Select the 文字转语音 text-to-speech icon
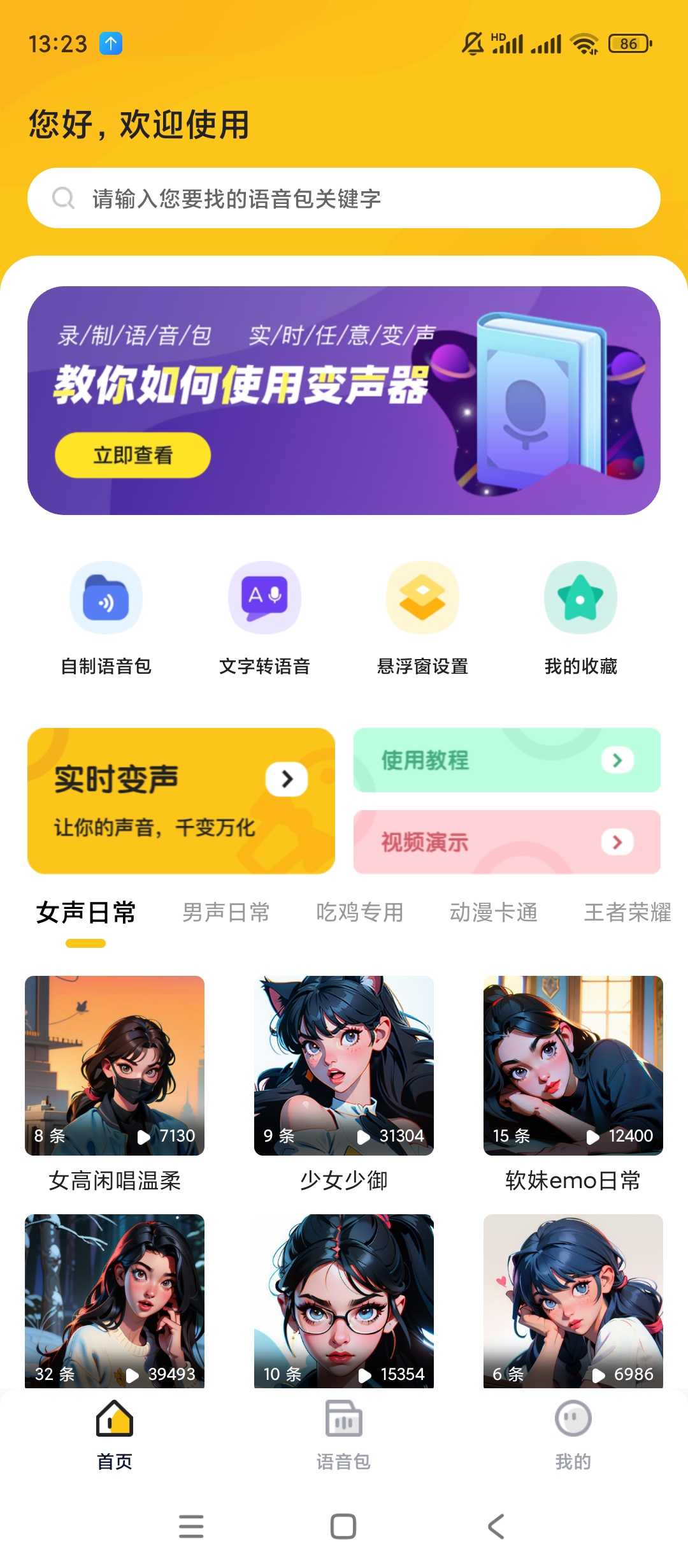Screen dimensions: 688x1568 [x=264, y=598]
